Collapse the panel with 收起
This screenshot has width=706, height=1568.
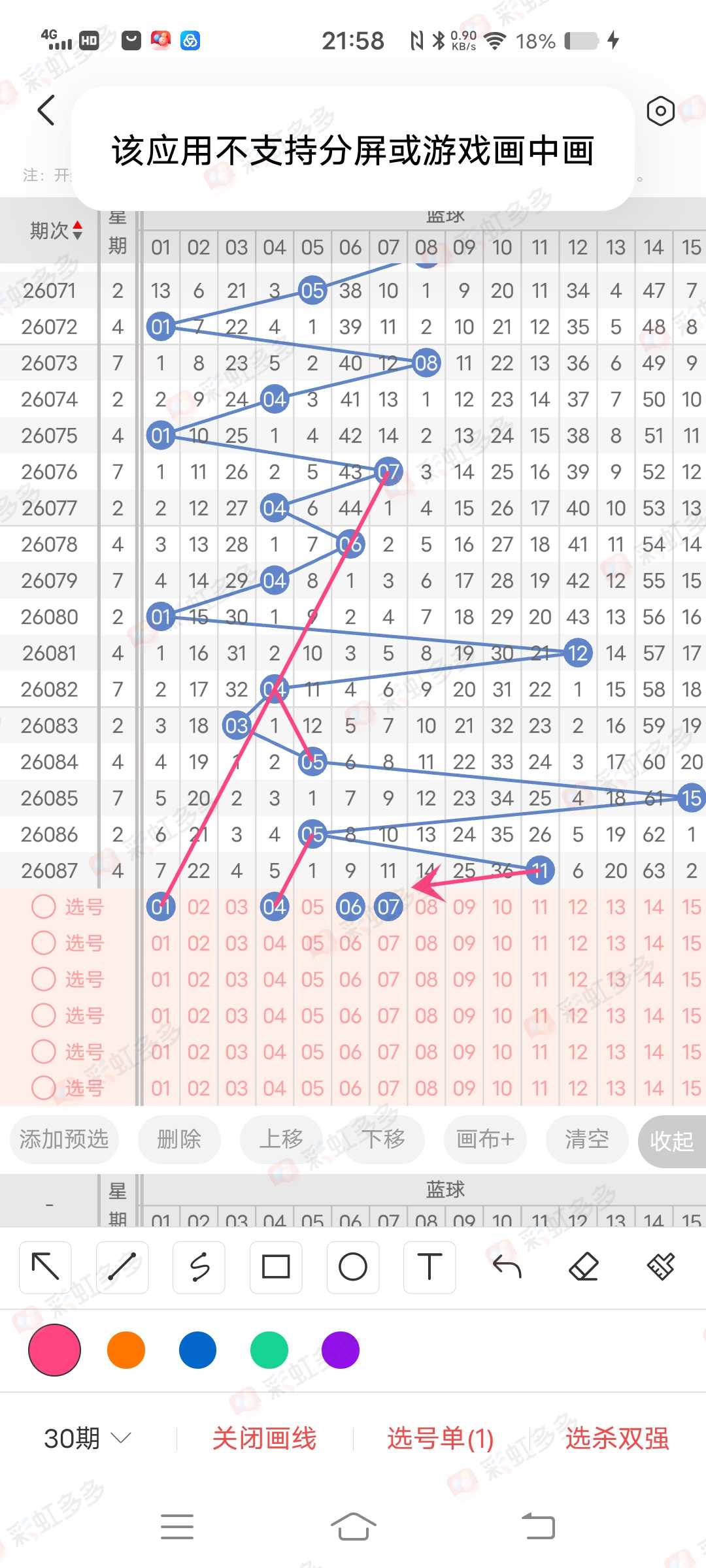tap(672, 1141)
